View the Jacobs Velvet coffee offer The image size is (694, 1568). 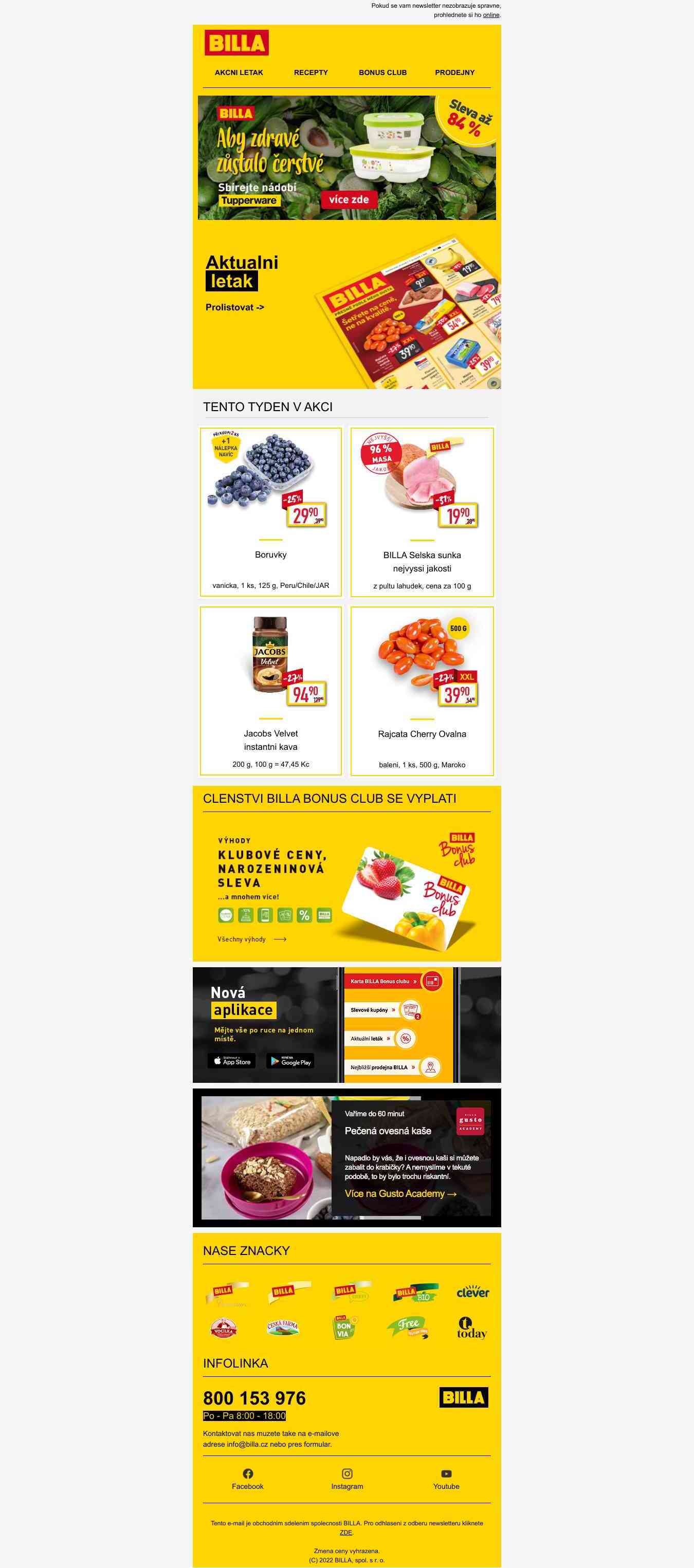(x=270, y=690)
